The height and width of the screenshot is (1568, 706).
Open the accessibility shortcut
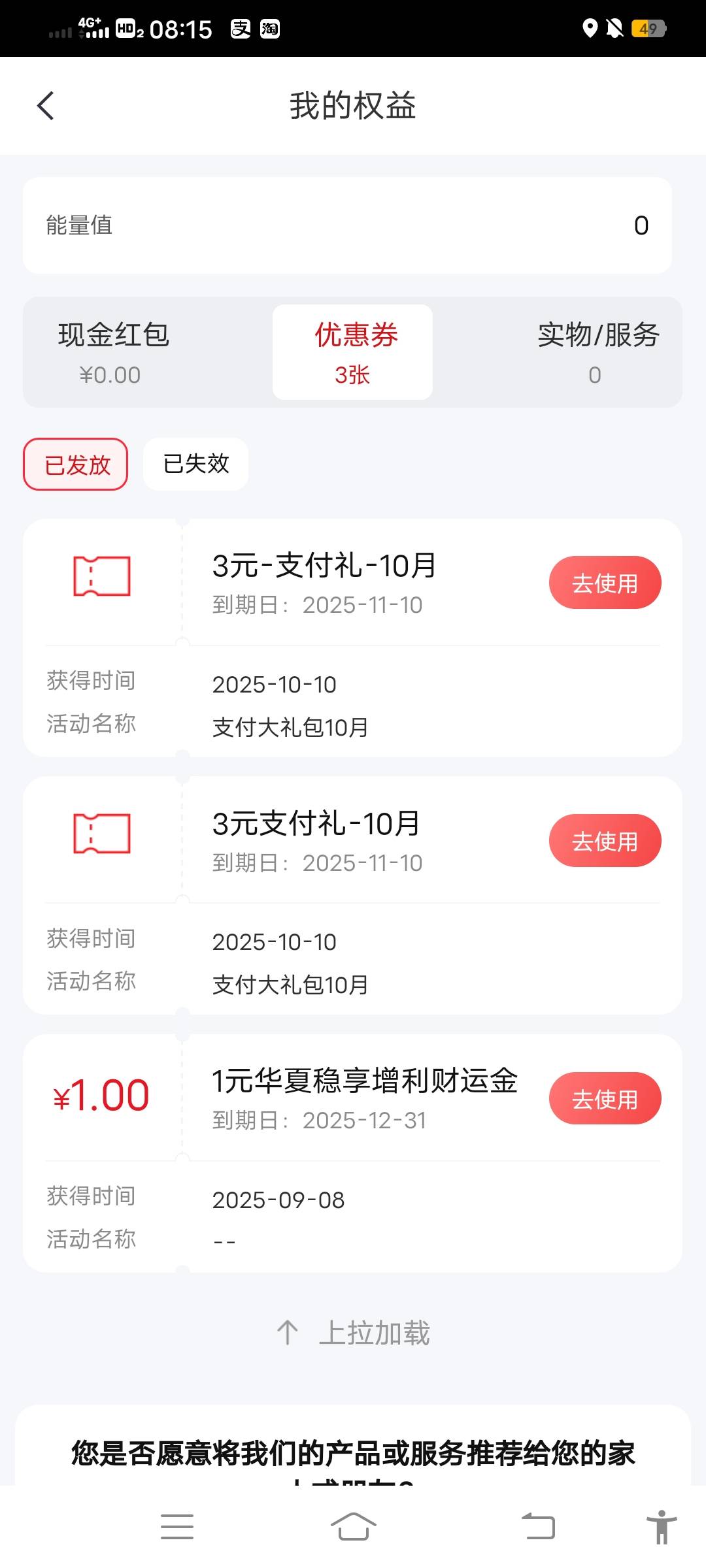pyautogui.click(x=661, y=1527)
